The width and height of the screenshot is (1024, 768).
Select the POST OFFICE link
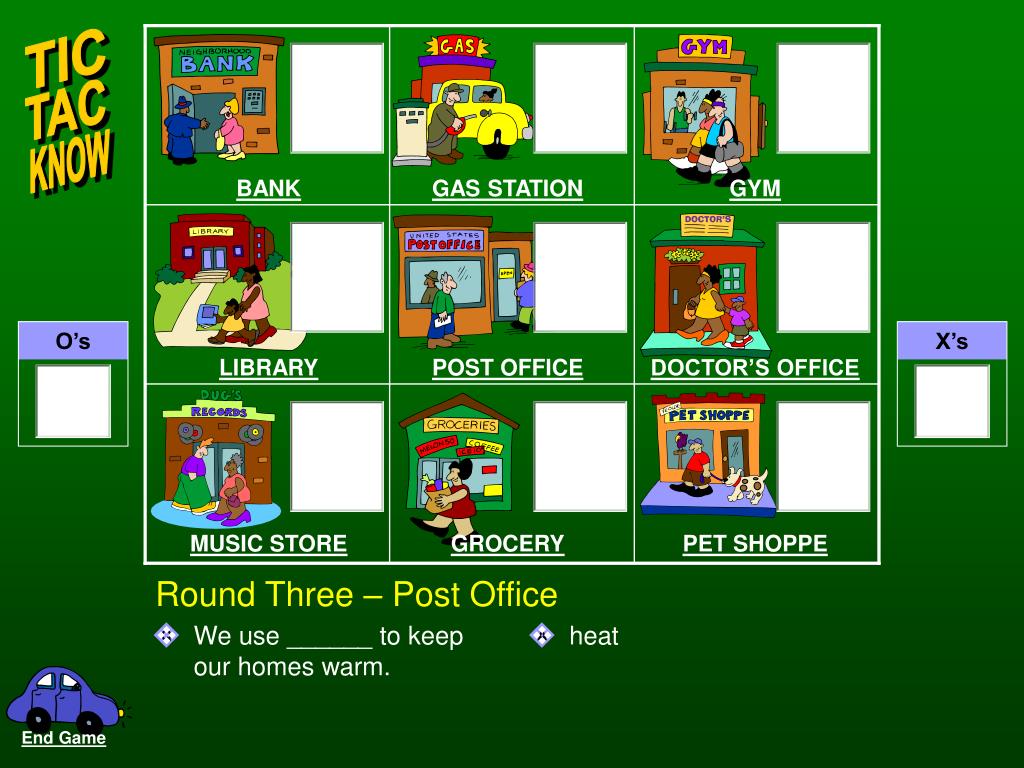point(507,367)
